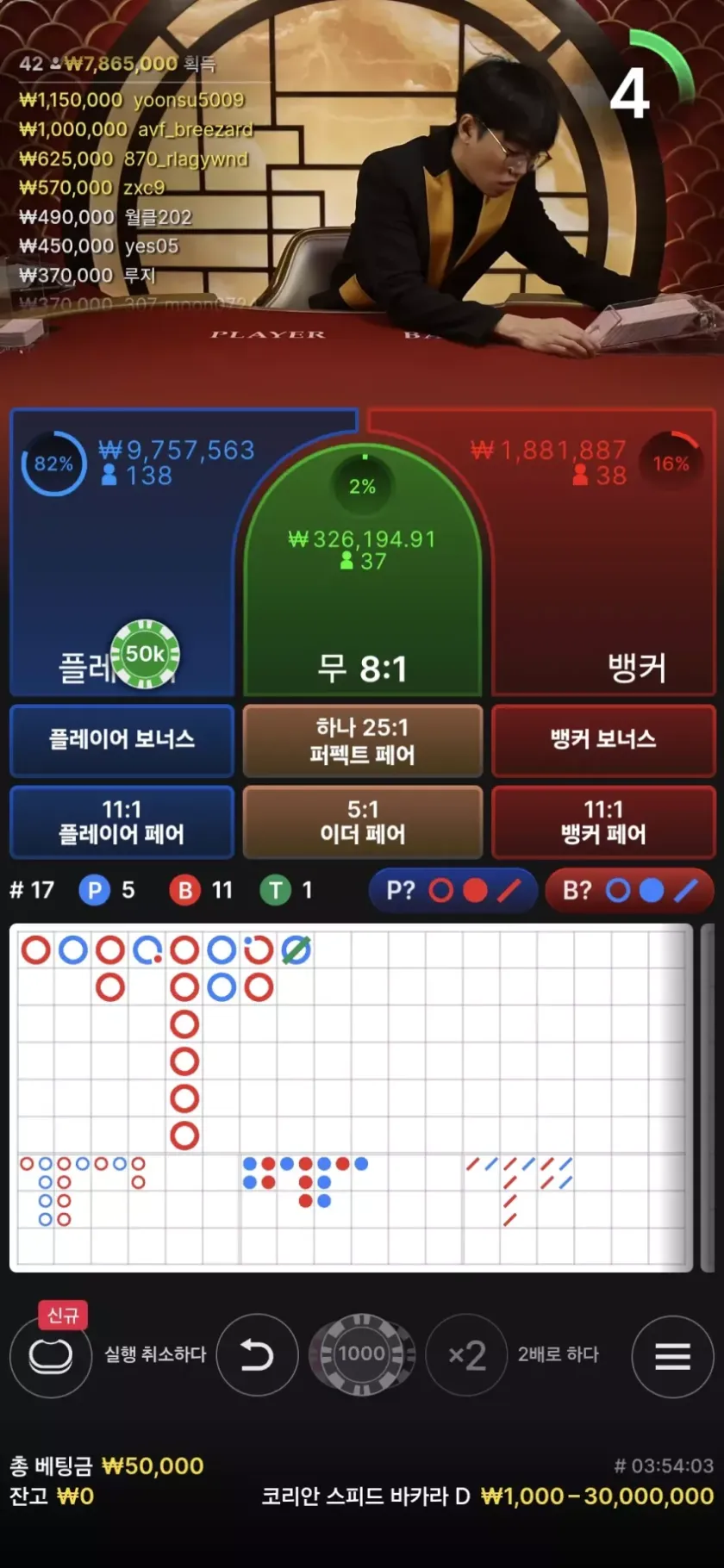Show B? banker prediction on roadmap
The width and height of the screenshot is (724, 1568).
click(x=629, y=890)
